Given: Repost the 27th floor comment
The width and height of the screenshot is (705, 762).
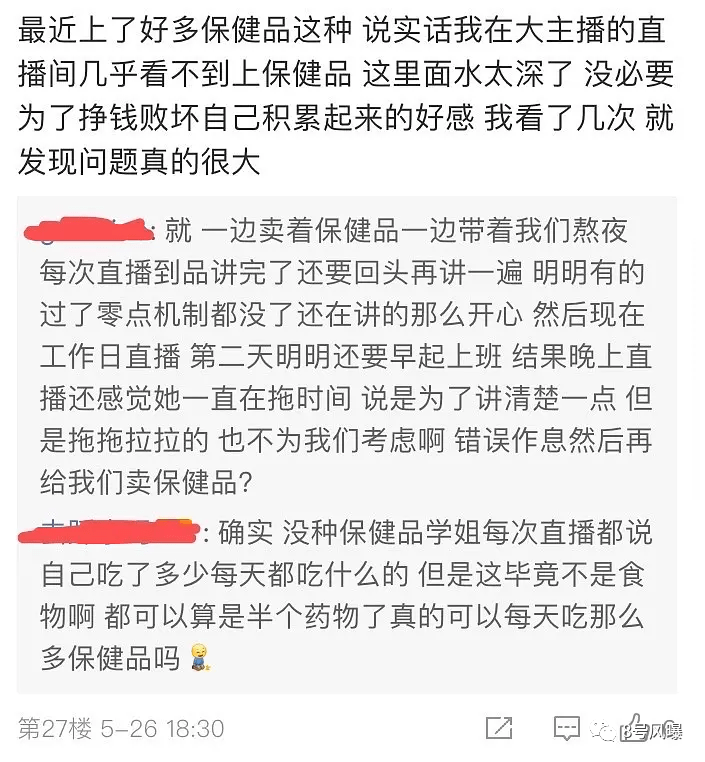Looking at the screenshot, I should [499, 728].
